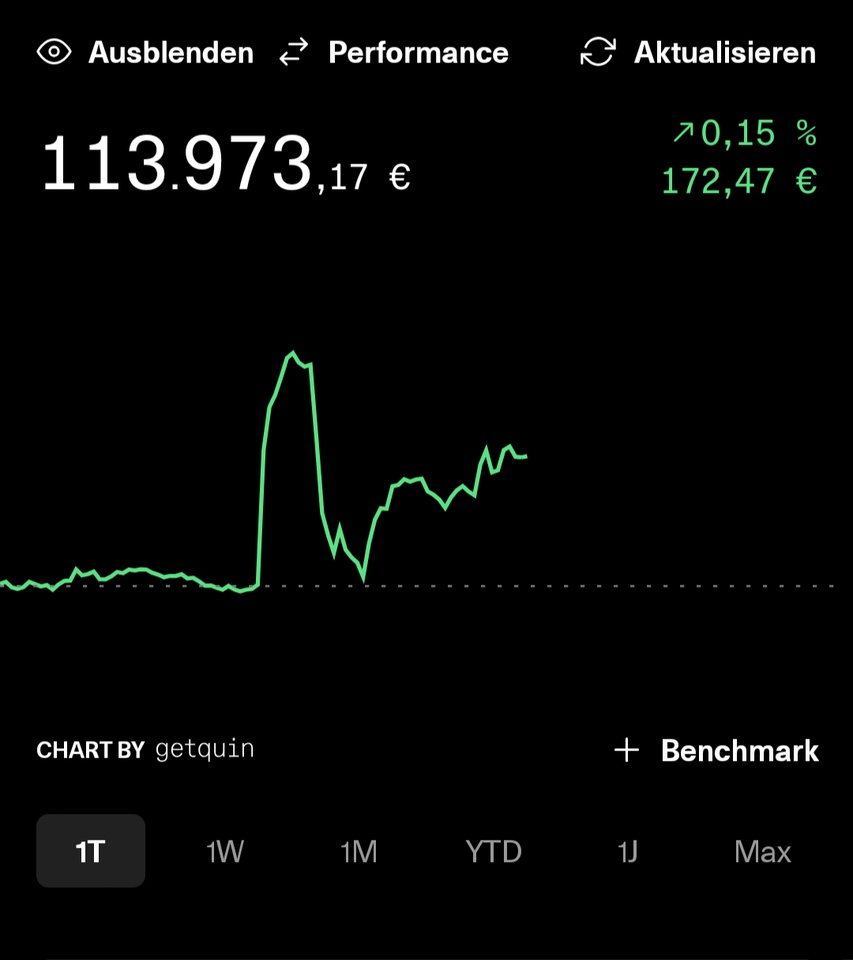Refresh data with Aktualisieren

[699, 53]
